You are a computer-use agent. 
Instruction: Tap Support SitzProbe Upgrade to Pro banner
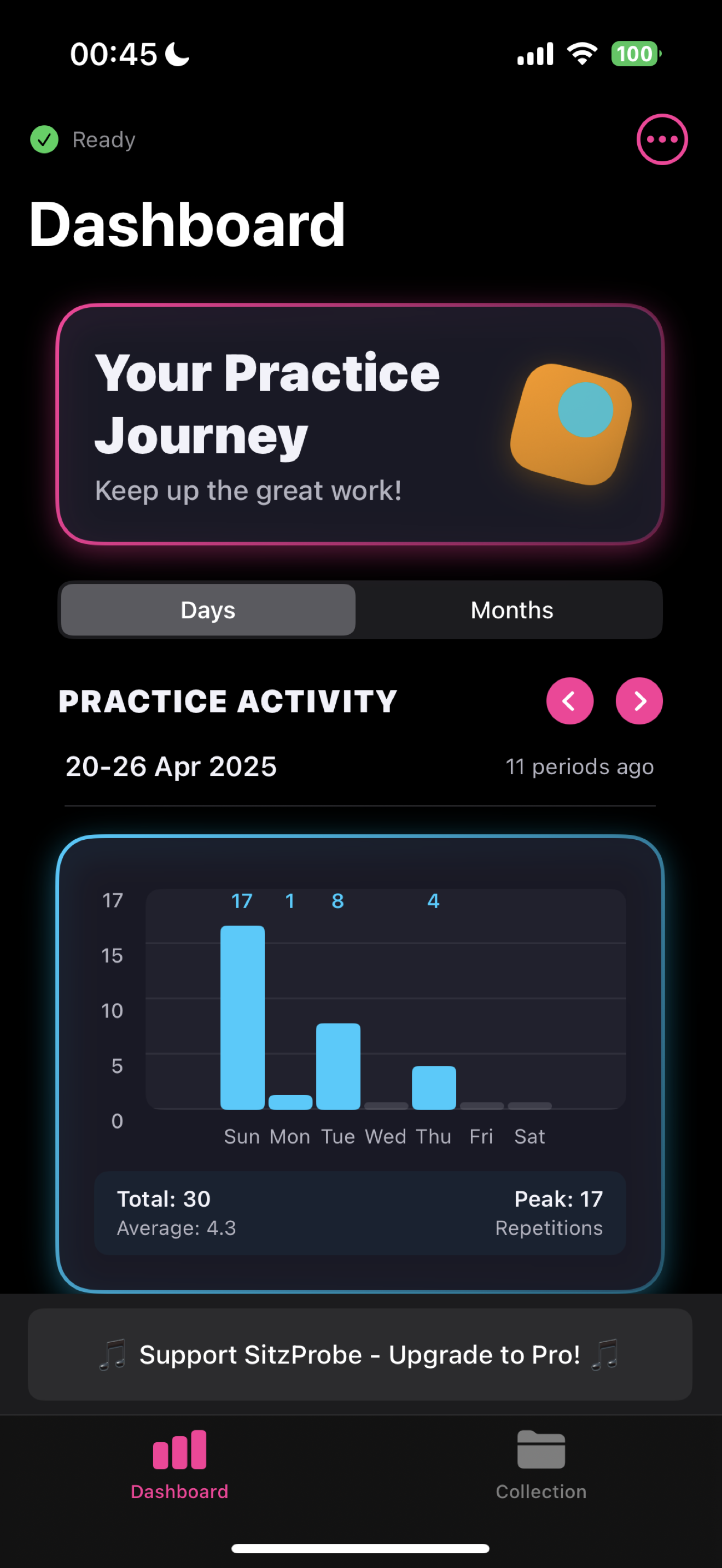point(360,1354)
